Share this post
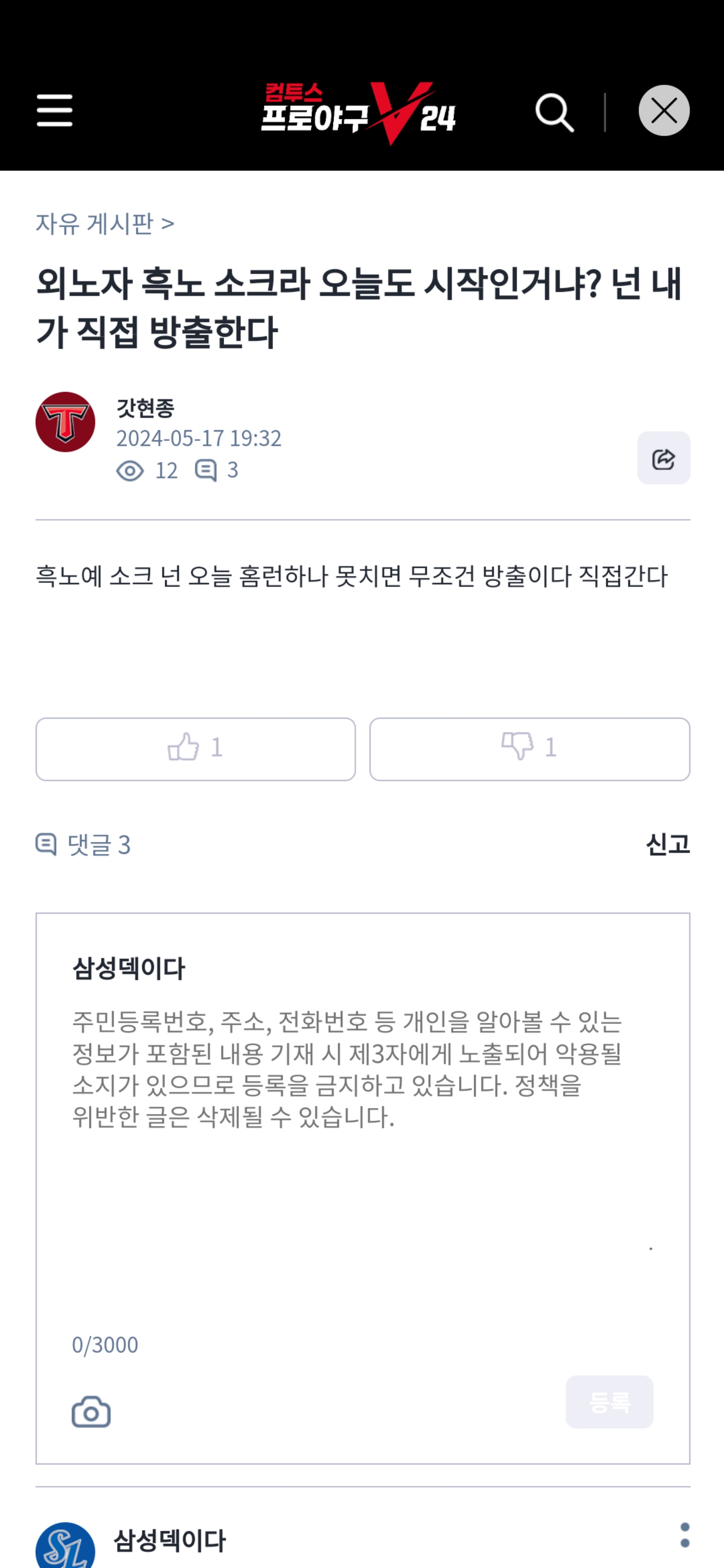The height and width of the screenshot is (1568, 724). pyautogui.click(x=664, y=458)
